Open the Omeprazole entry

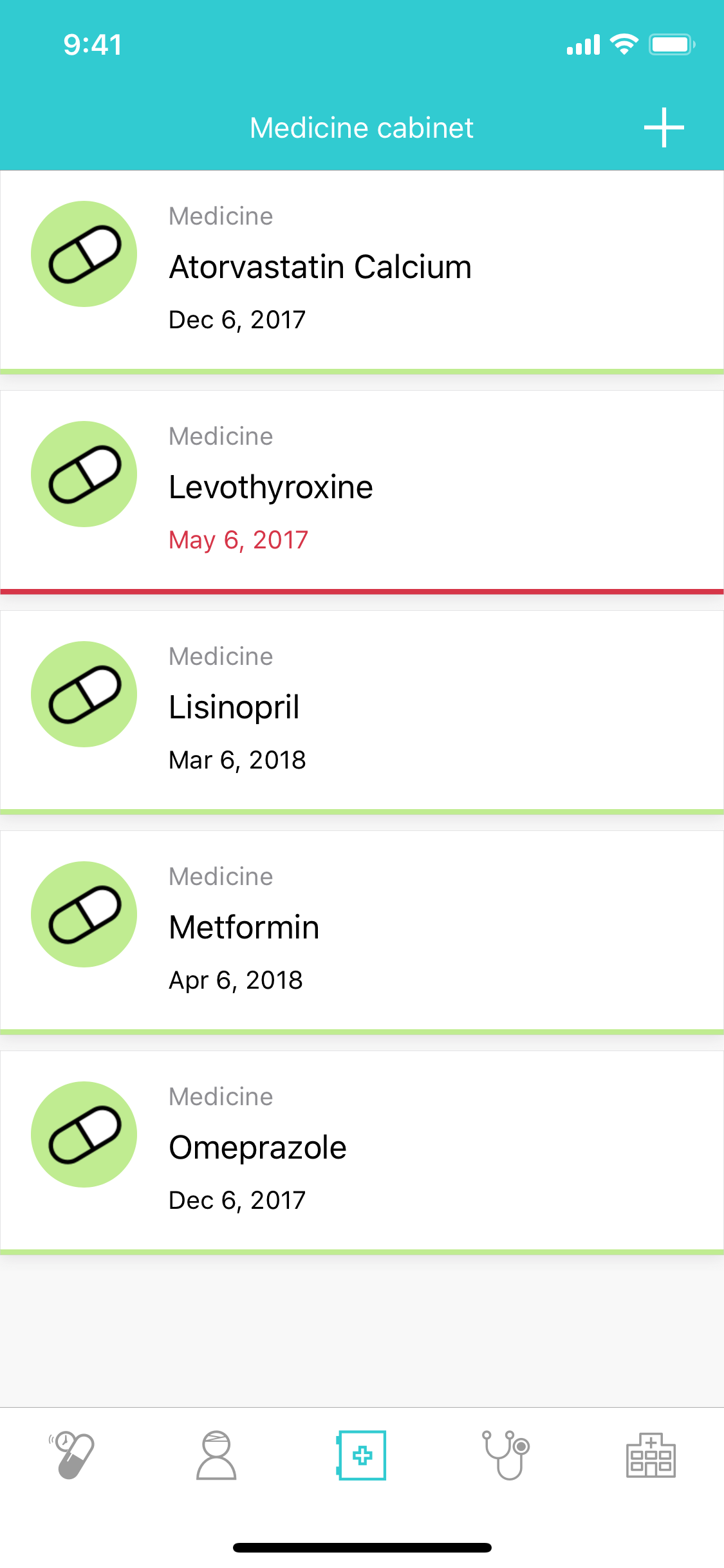pos(362,1153)
